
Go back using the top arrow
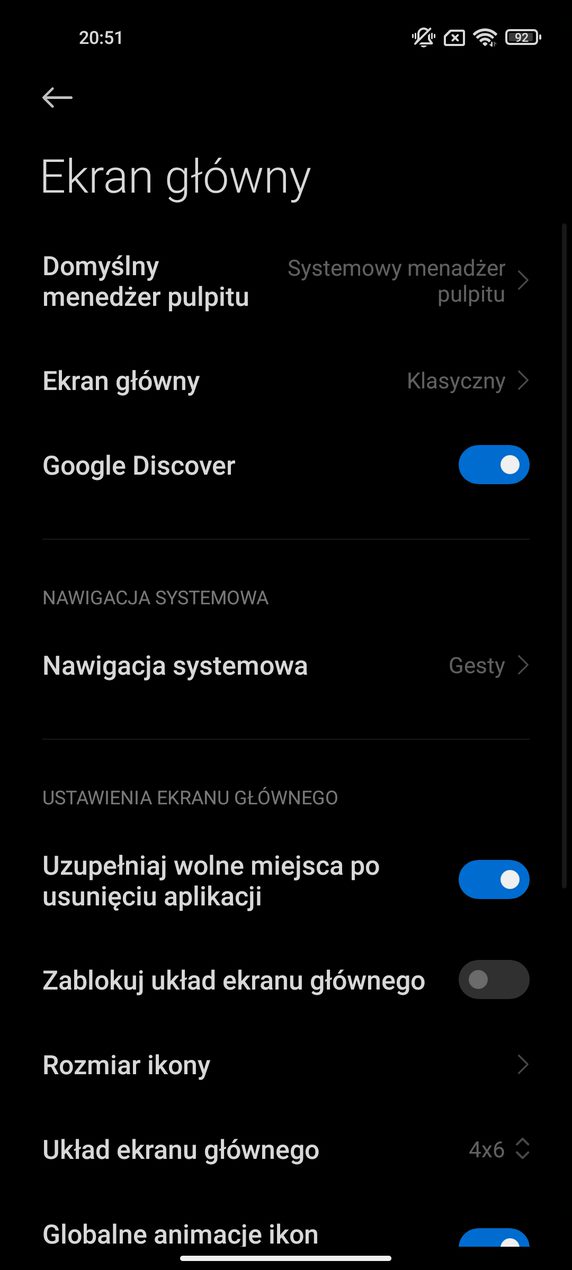point(57,97)
